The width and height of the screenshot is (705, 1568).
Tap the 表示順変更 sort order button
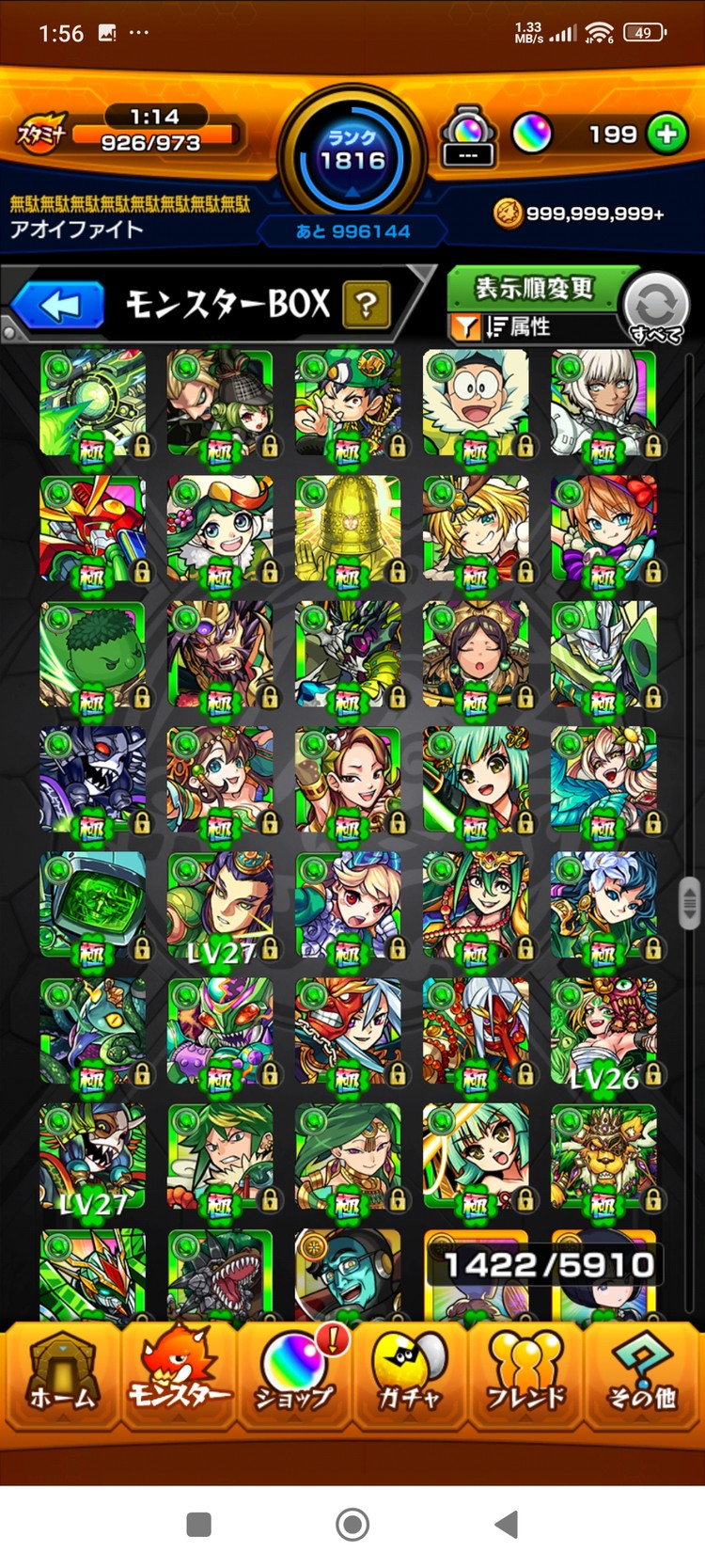(x=533, y=288)
